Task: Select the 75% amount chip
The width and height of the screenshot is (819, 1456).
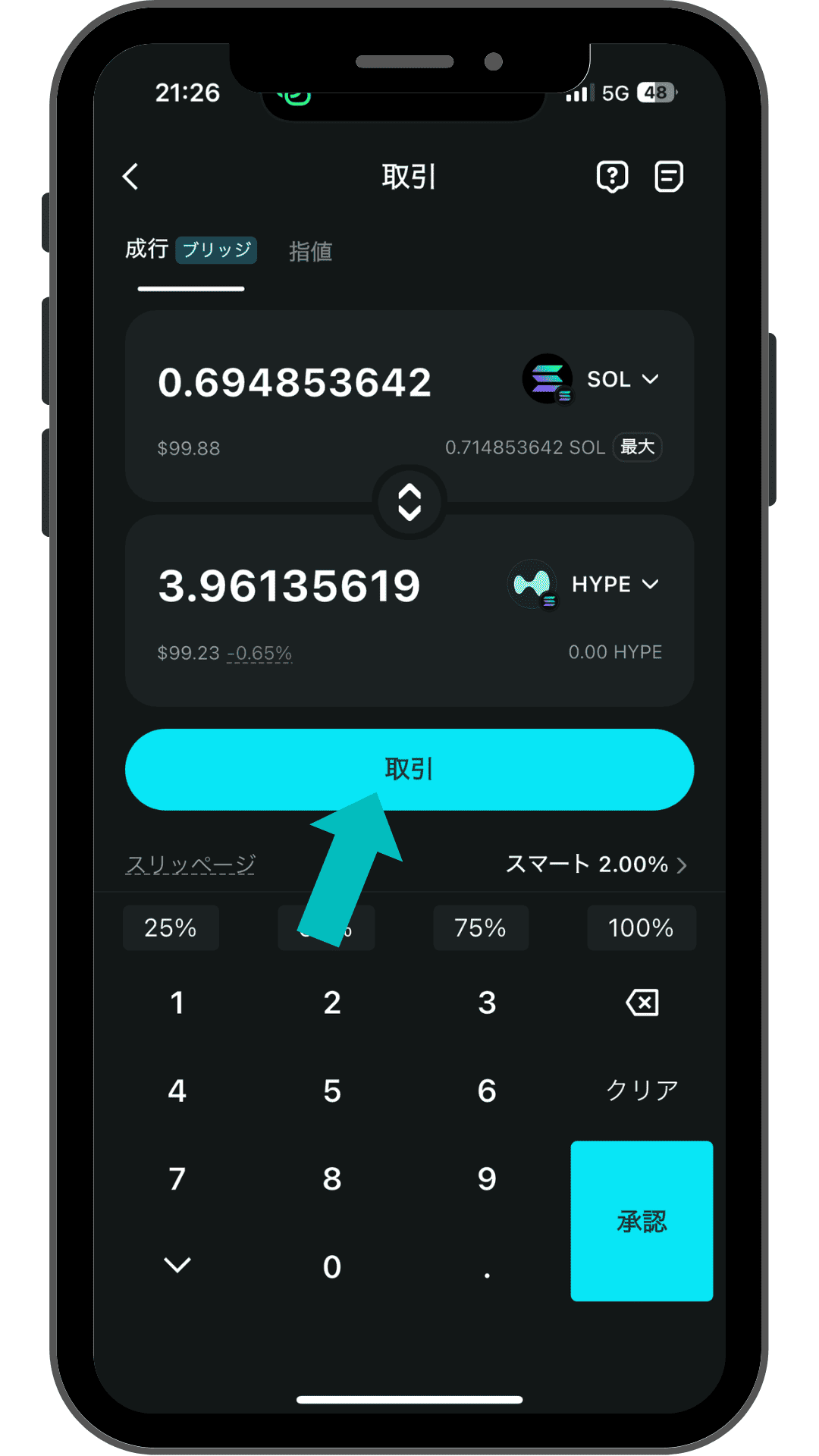Action: [480, 927]
